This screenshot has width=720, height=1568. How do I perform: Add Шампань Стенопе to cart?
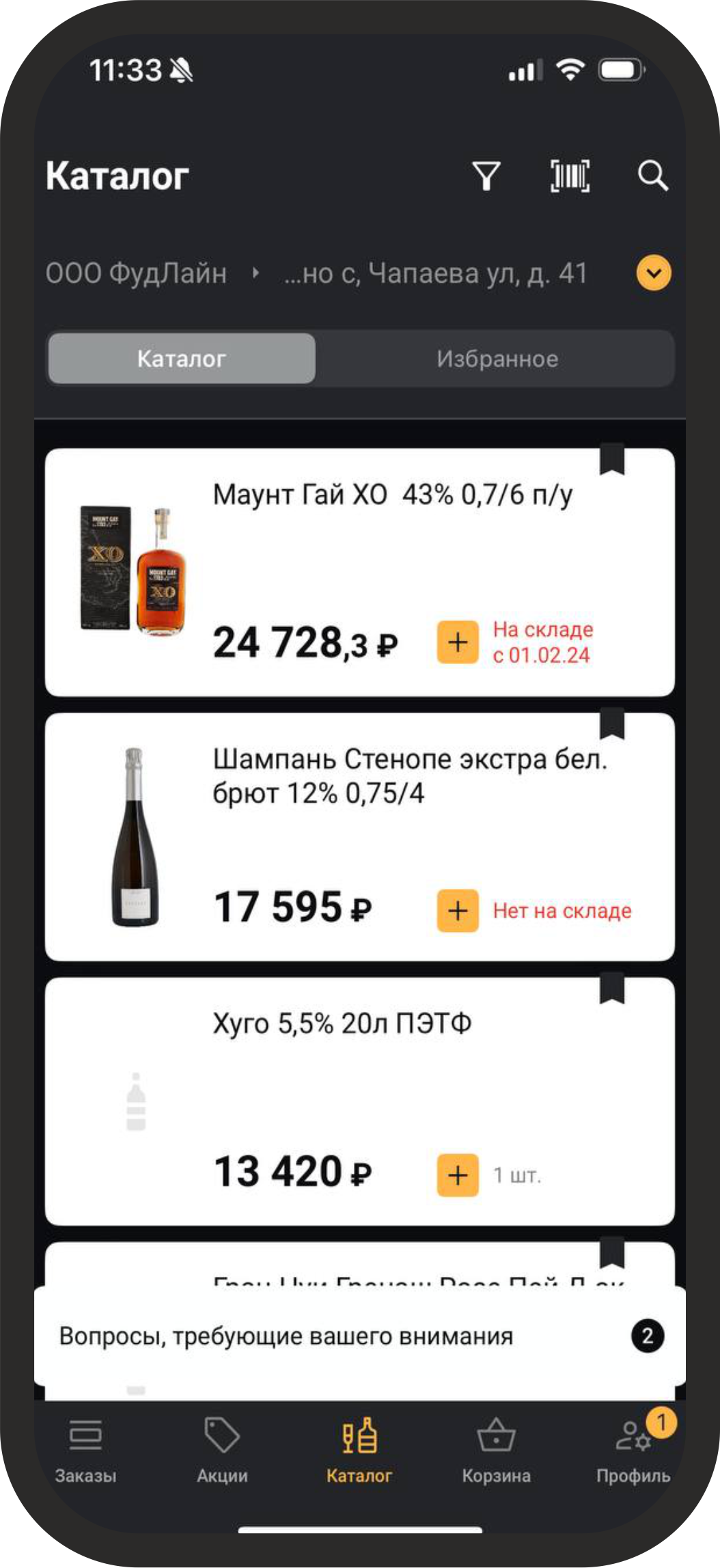(x=458, y=910)
